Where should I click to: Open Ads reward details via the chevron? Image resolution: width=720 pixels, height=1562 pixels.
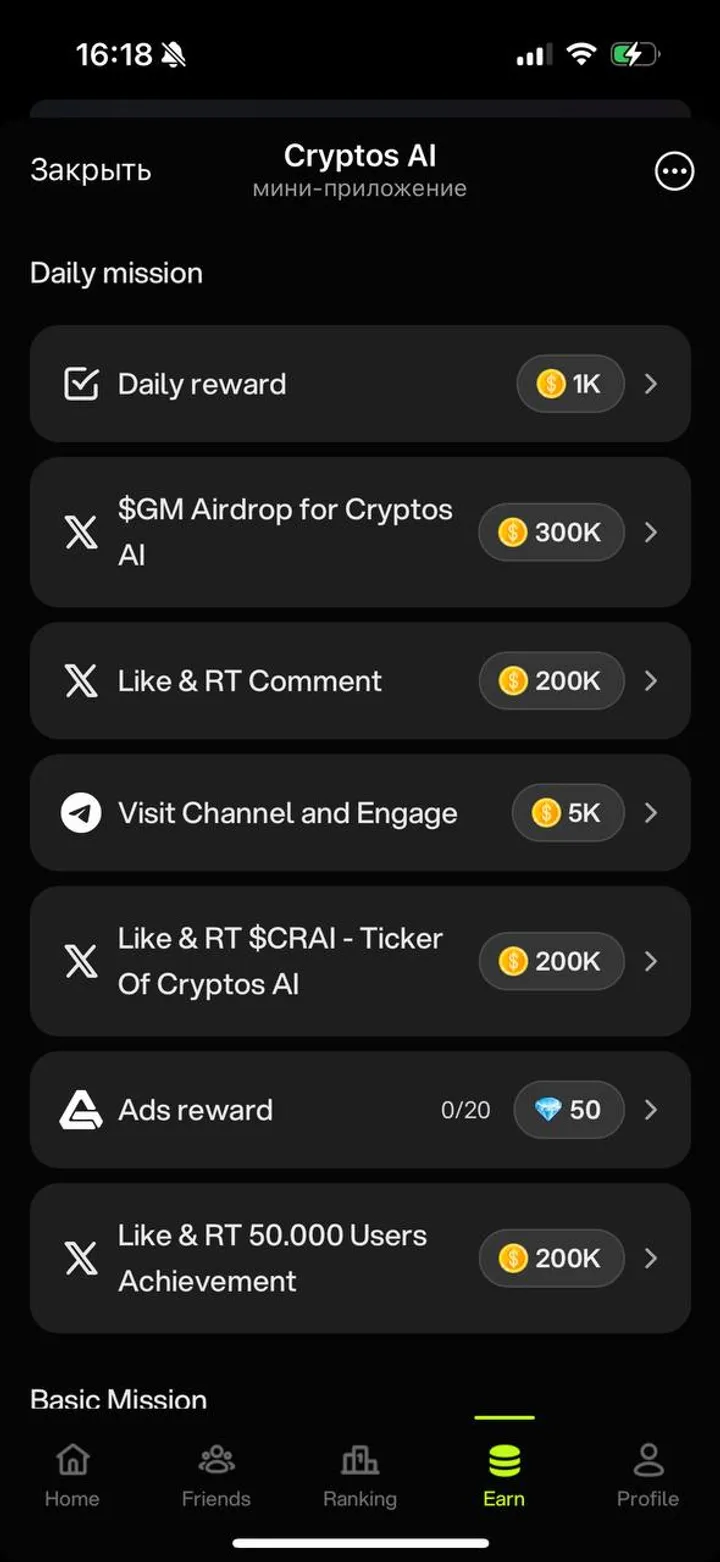[x=651, y=1110]
